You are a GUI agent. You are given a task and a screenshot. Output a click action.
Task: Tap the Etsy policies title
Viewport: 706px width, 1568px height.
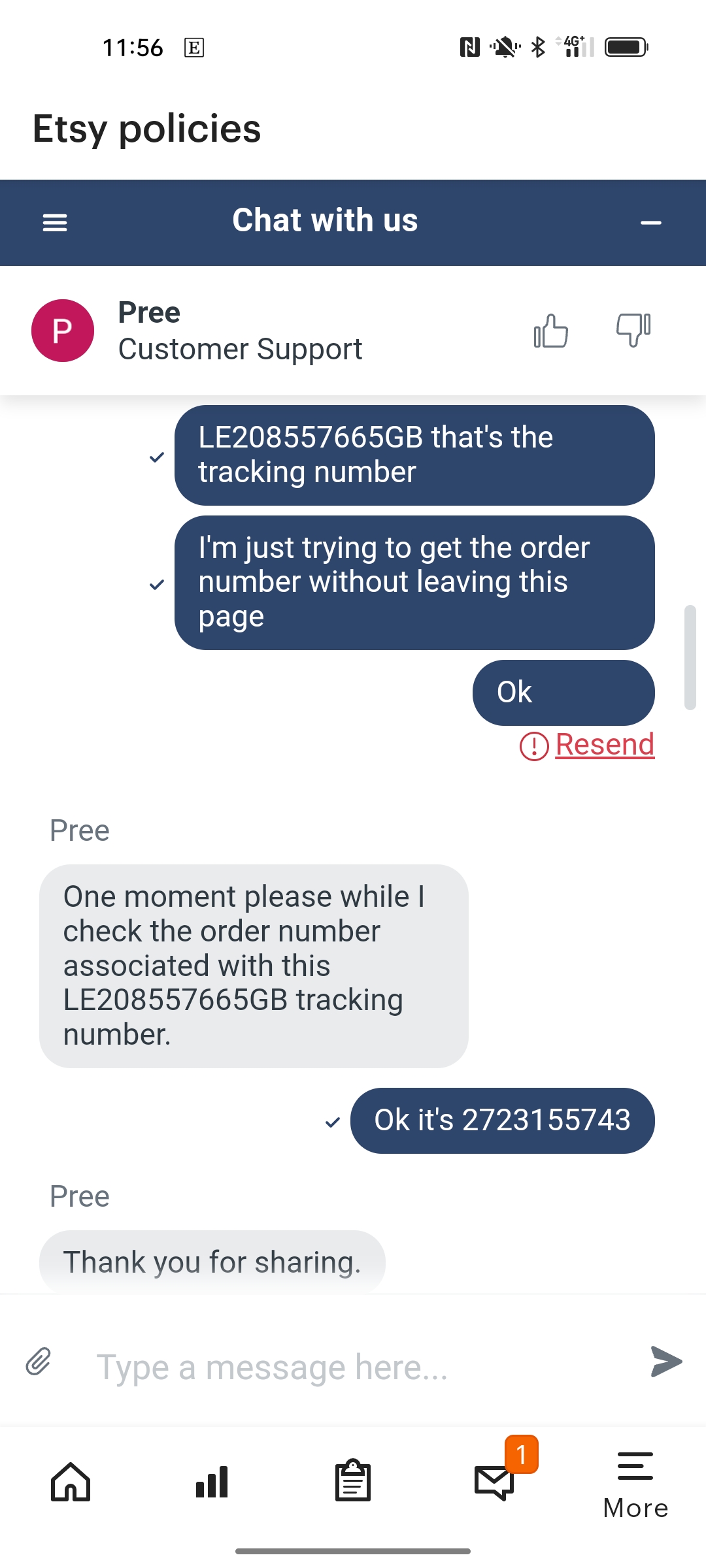tap(146, 129)
